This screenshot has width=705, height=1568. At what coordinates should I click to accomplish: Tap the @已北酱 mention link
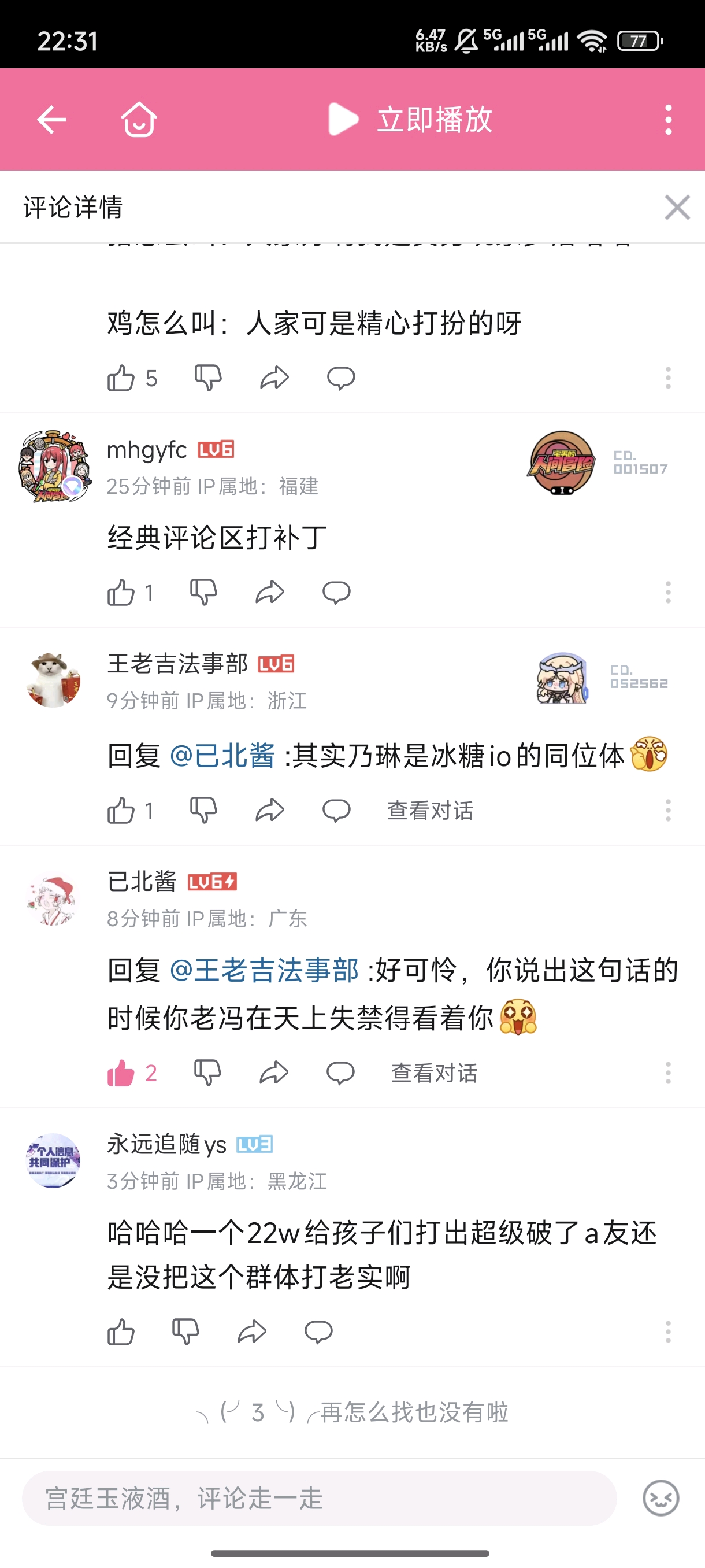coord(222,756)
